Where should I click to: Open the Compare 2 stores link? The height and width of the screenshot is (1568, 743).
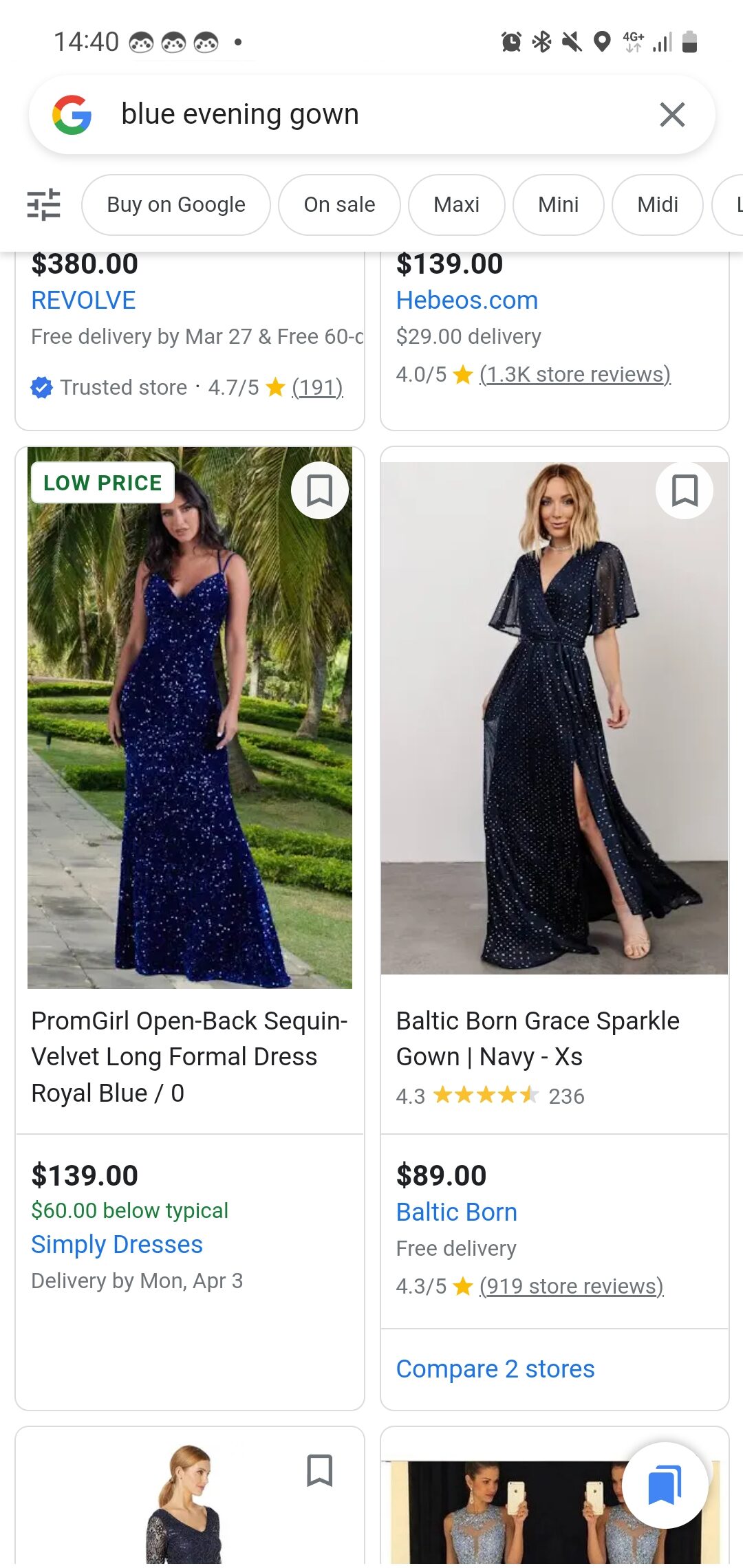pos(495,1369)
